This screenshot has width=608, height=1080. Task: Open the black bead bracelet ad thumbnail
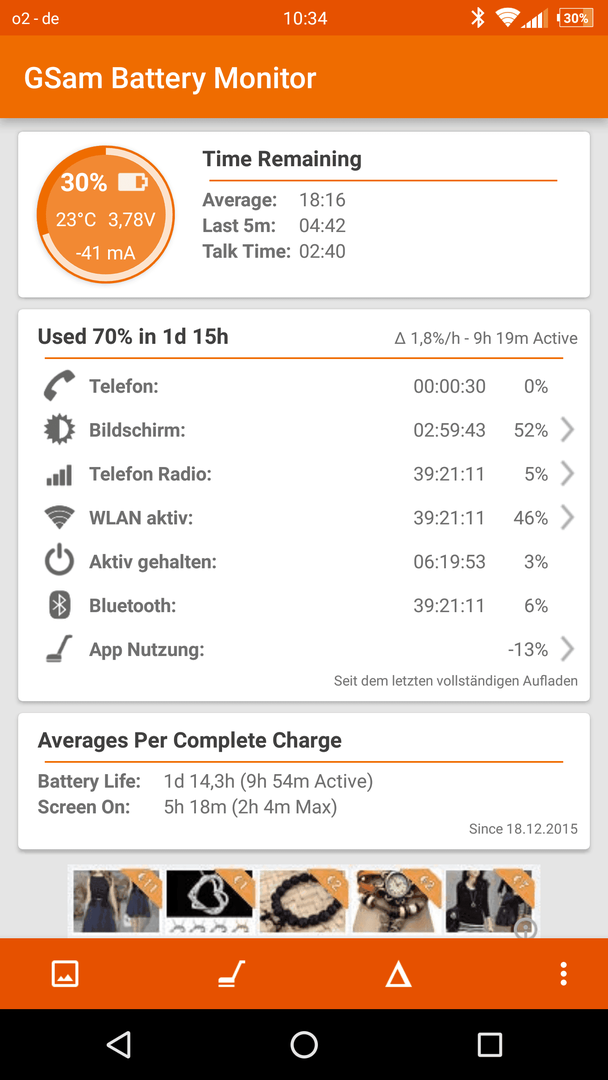point(304,901)
